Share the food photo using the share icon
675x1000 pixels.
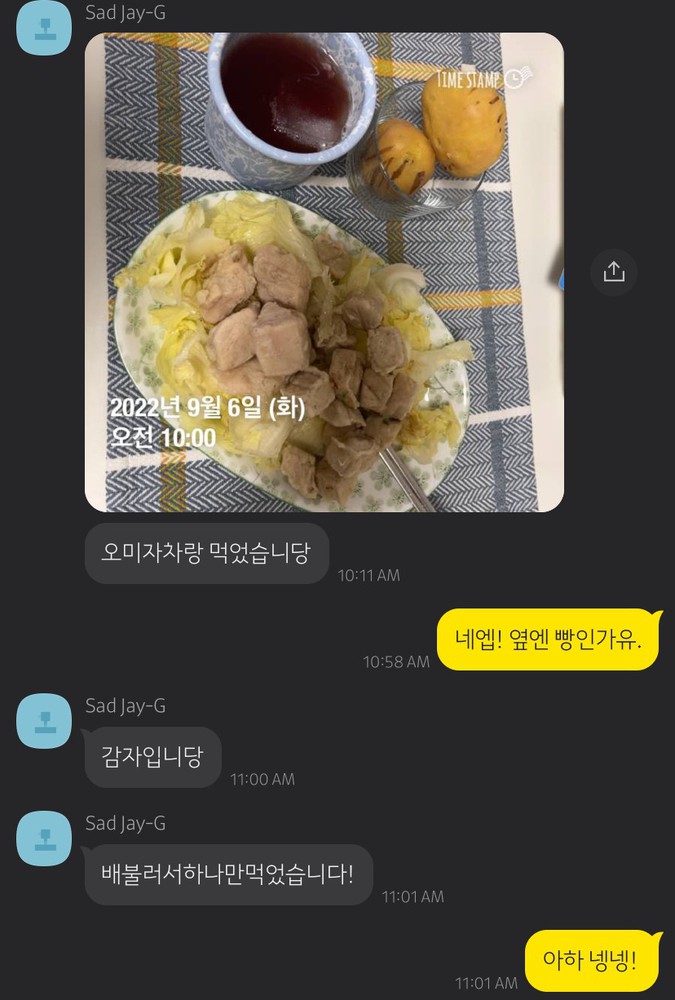point(613,271)
